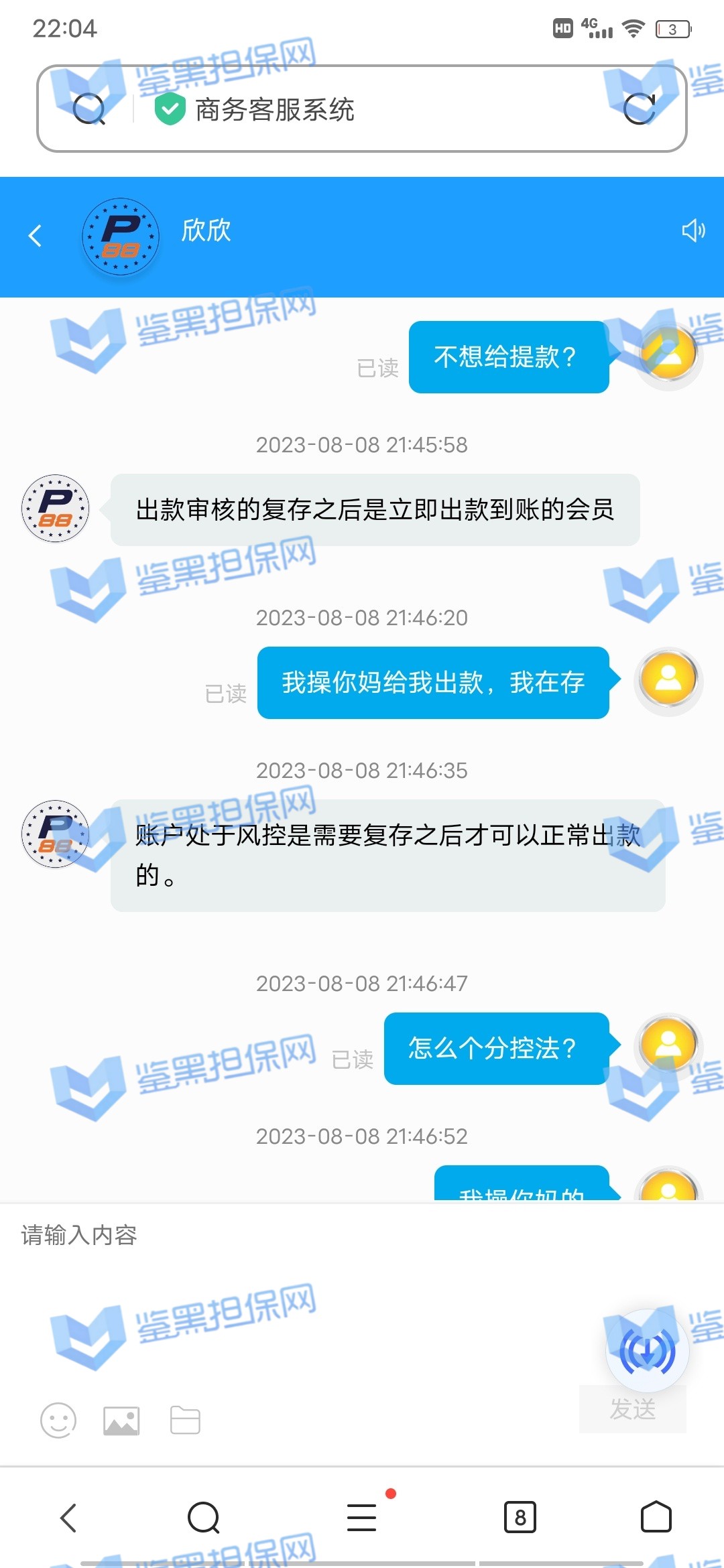Viewport: 724px width, 1568px height.
Task: Open the emoji picker
Action: 58,1421
